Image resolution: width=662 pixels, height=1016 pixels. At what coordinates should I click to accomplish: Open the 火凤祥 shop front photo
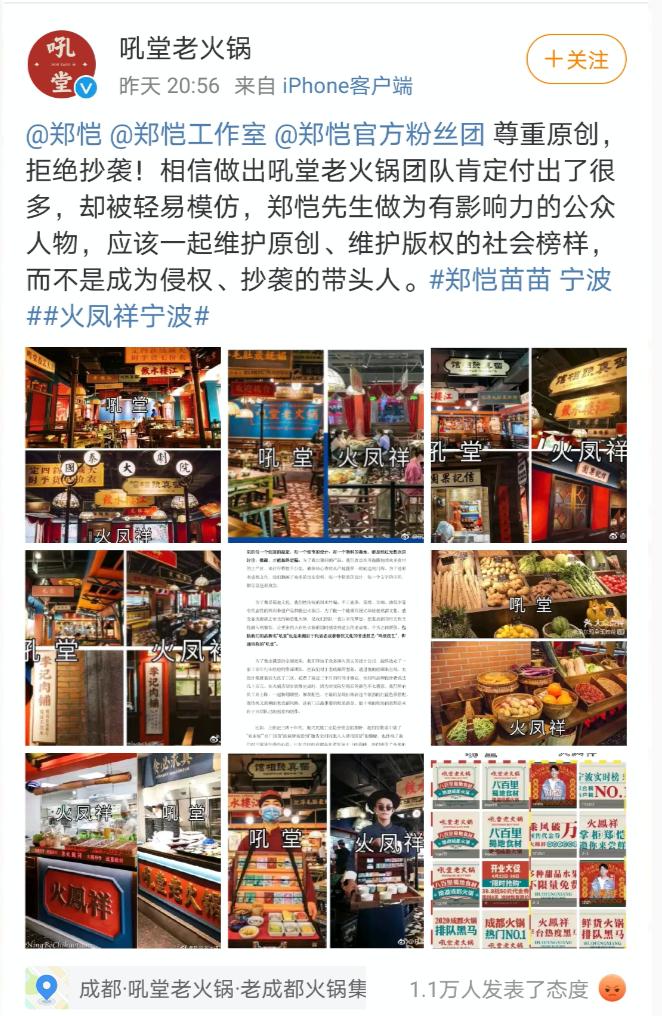(x=123, y=850)
